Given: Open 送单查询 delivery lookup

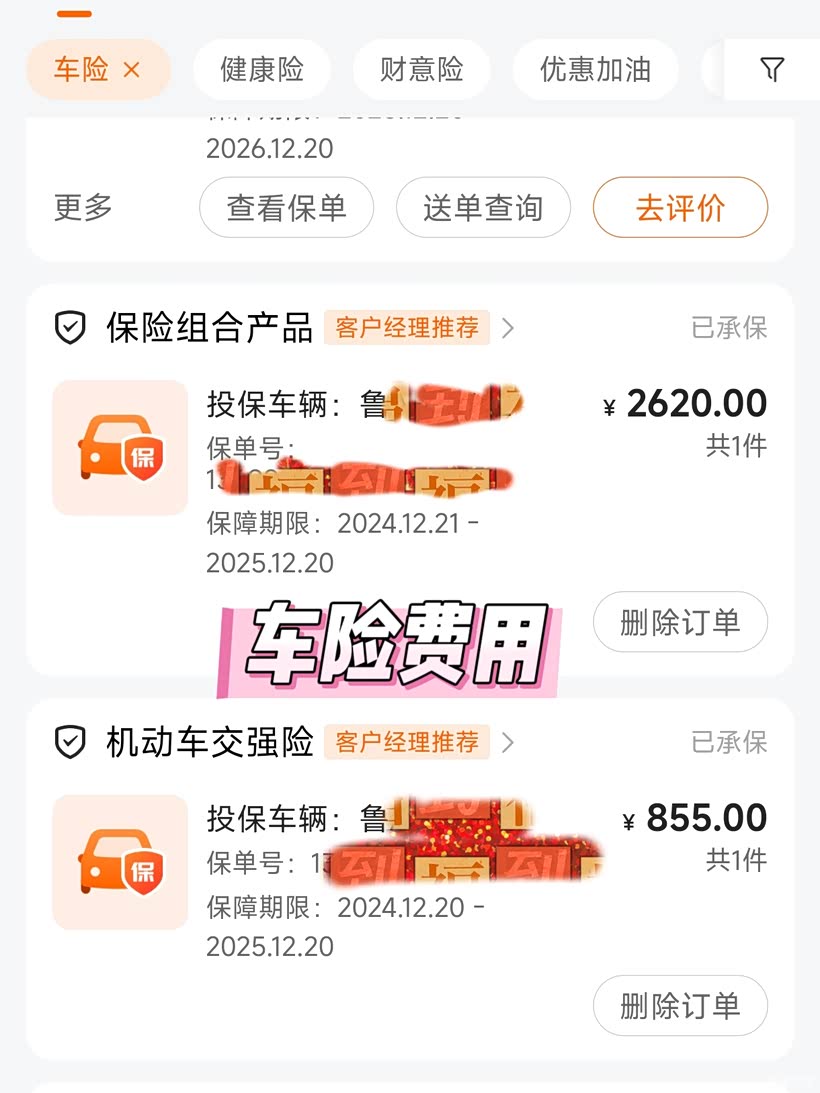Looking at the screenshot, I should pyautogui.click(x=483, y=208).
